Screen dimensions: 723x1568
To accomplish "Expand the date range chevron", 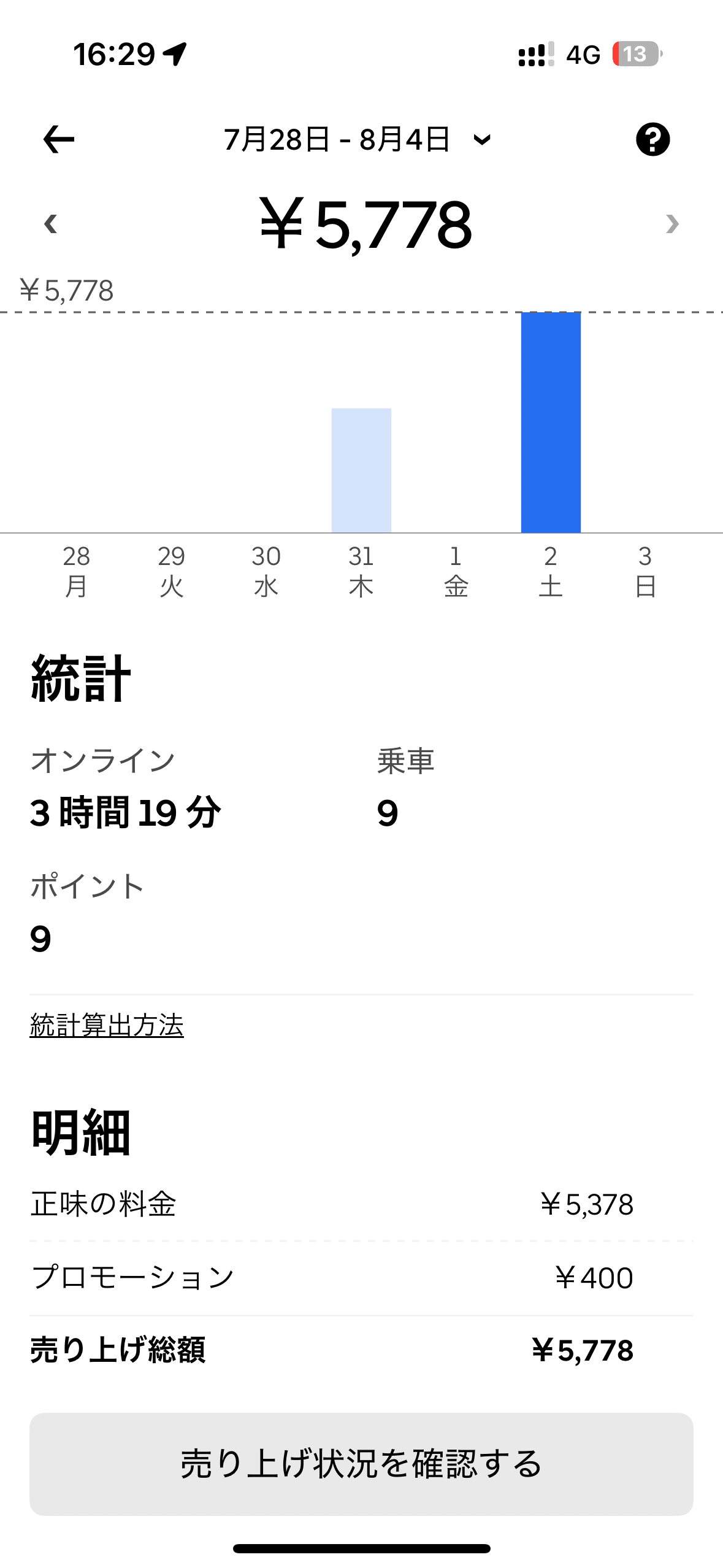I will (482, 140).
